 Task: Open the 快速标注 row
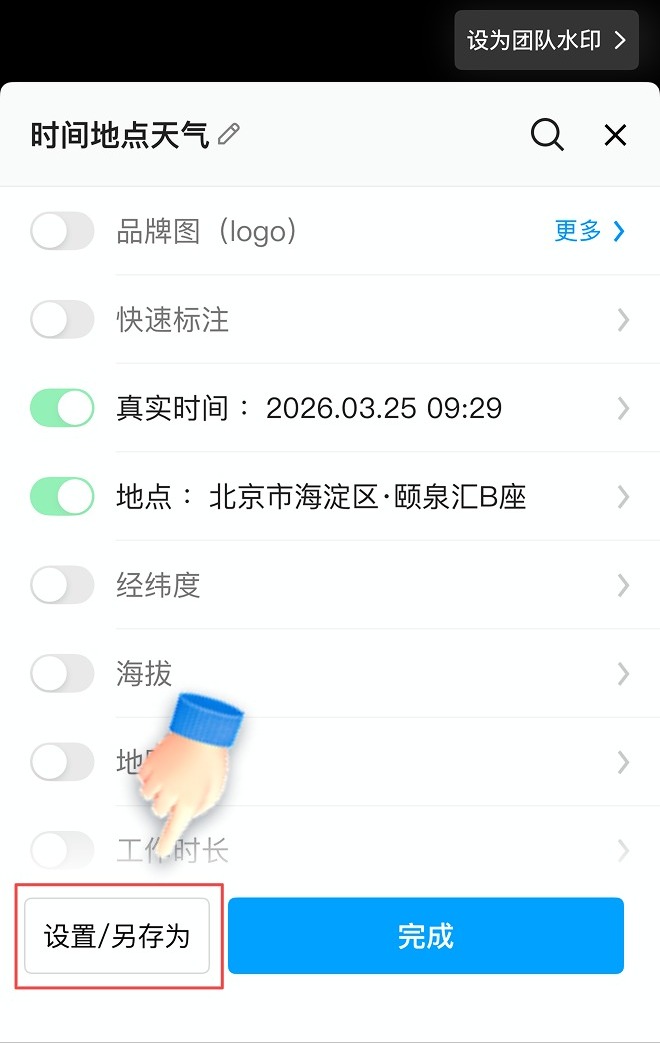[x=387, y=319]
